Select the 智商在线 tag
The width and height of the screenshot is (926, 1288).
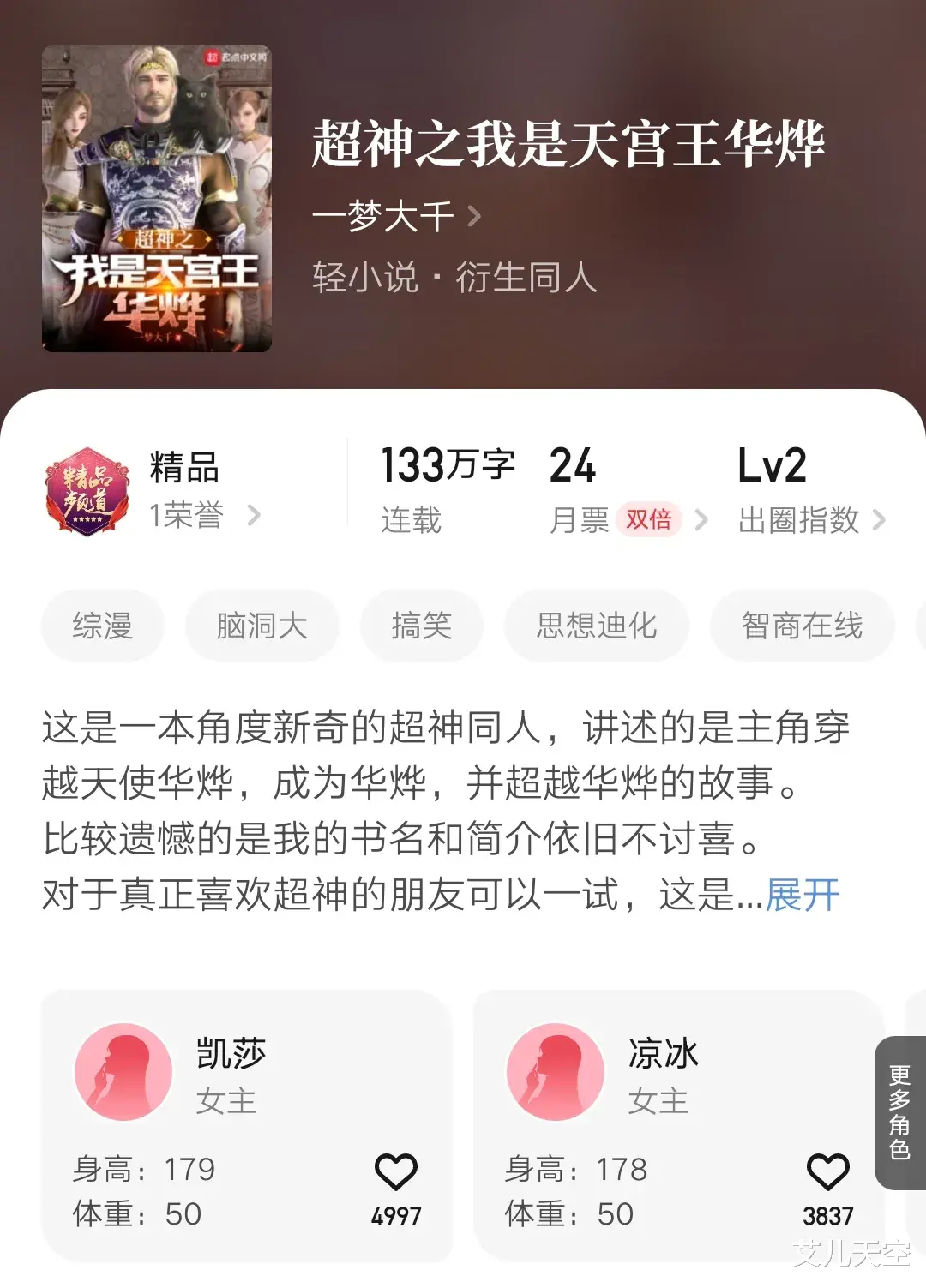pos(802,626)
